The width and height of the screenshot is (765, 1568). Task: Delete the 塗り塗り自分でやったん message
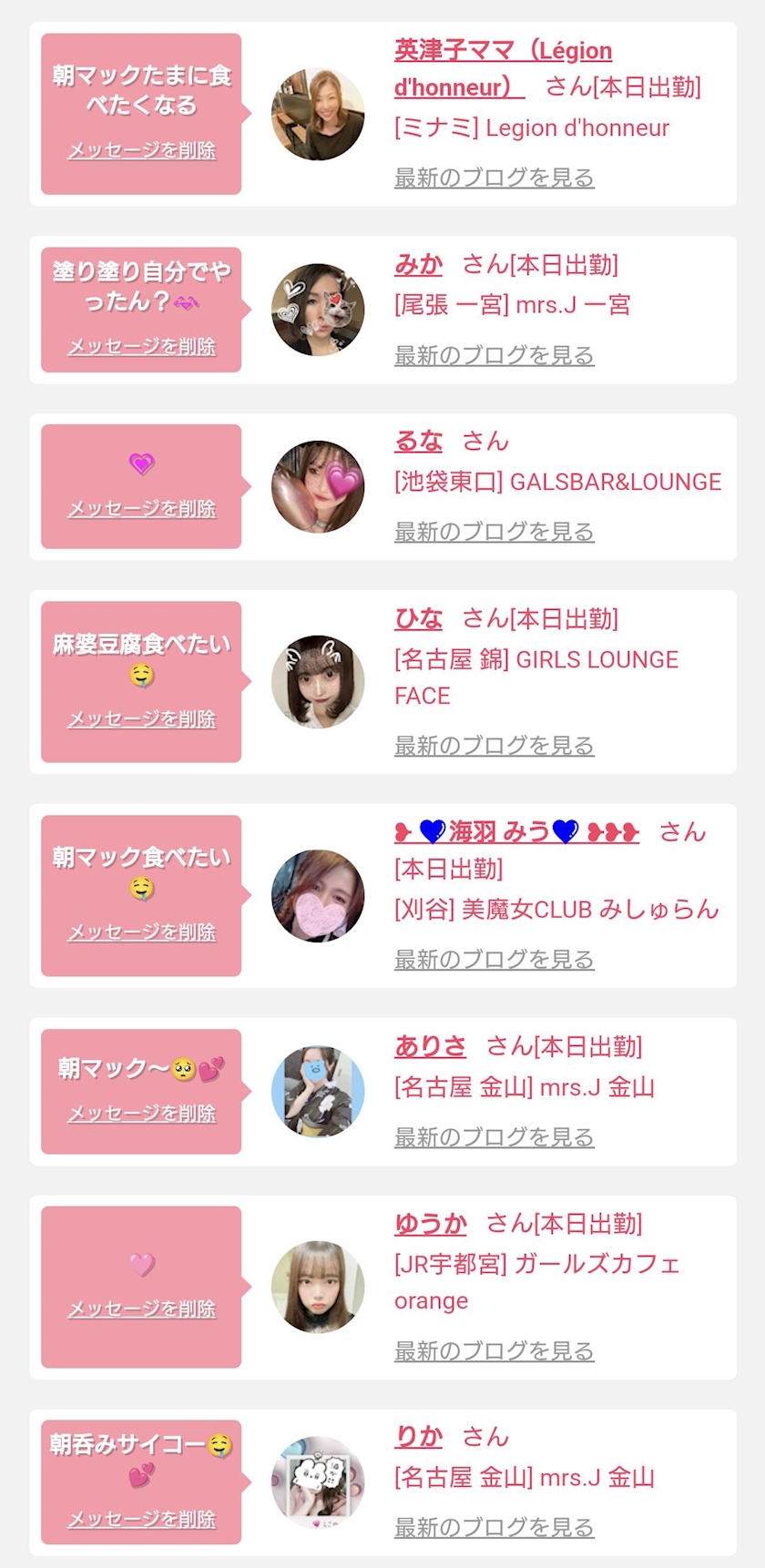[x=142, y=346]
